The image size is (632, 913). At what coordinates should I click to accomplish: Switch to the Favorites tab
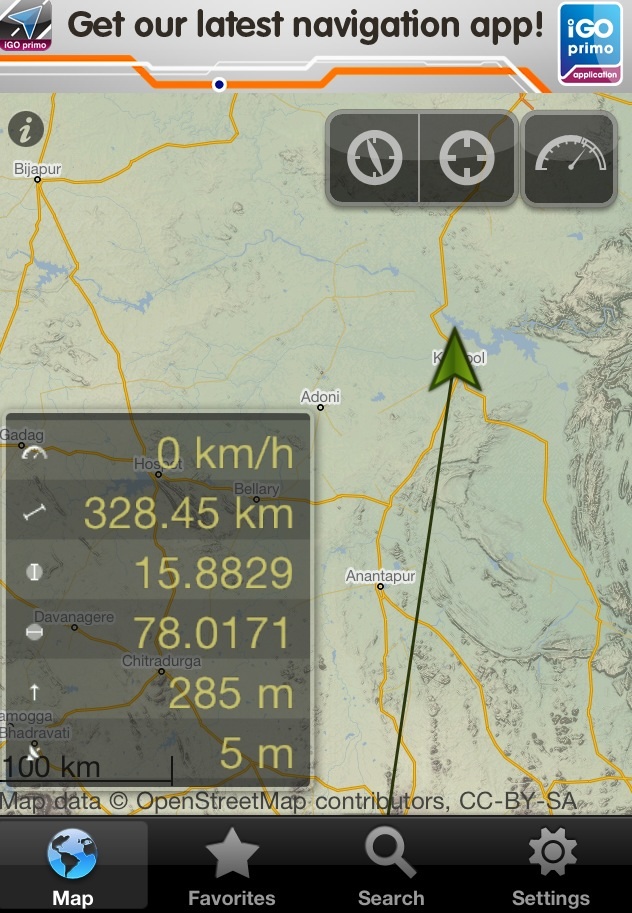[231, 868]
